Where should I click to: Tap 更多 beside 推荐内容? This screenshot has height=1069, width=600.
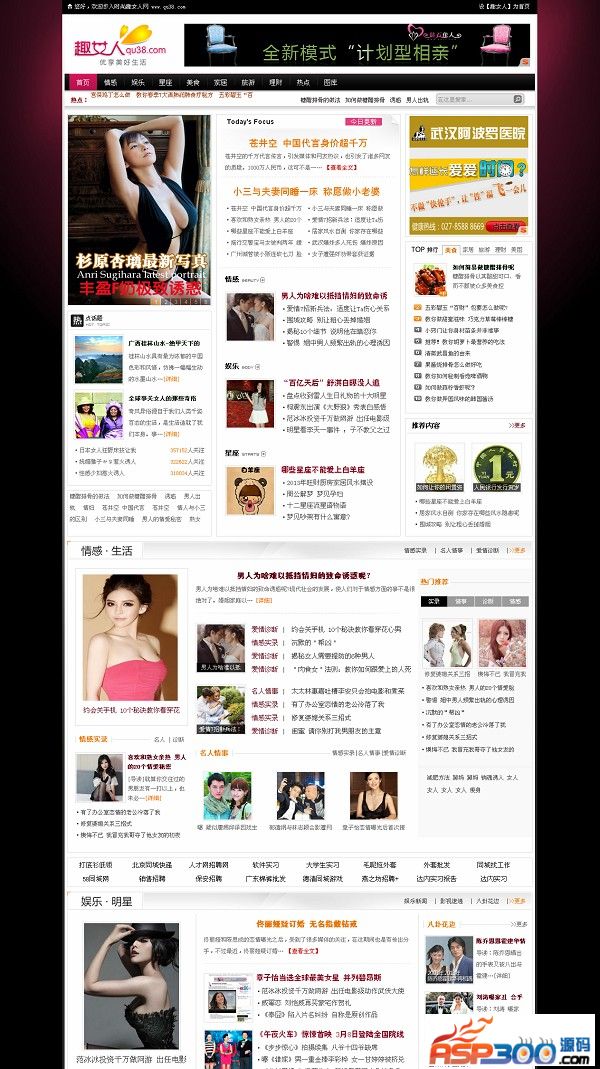[517, 425]
